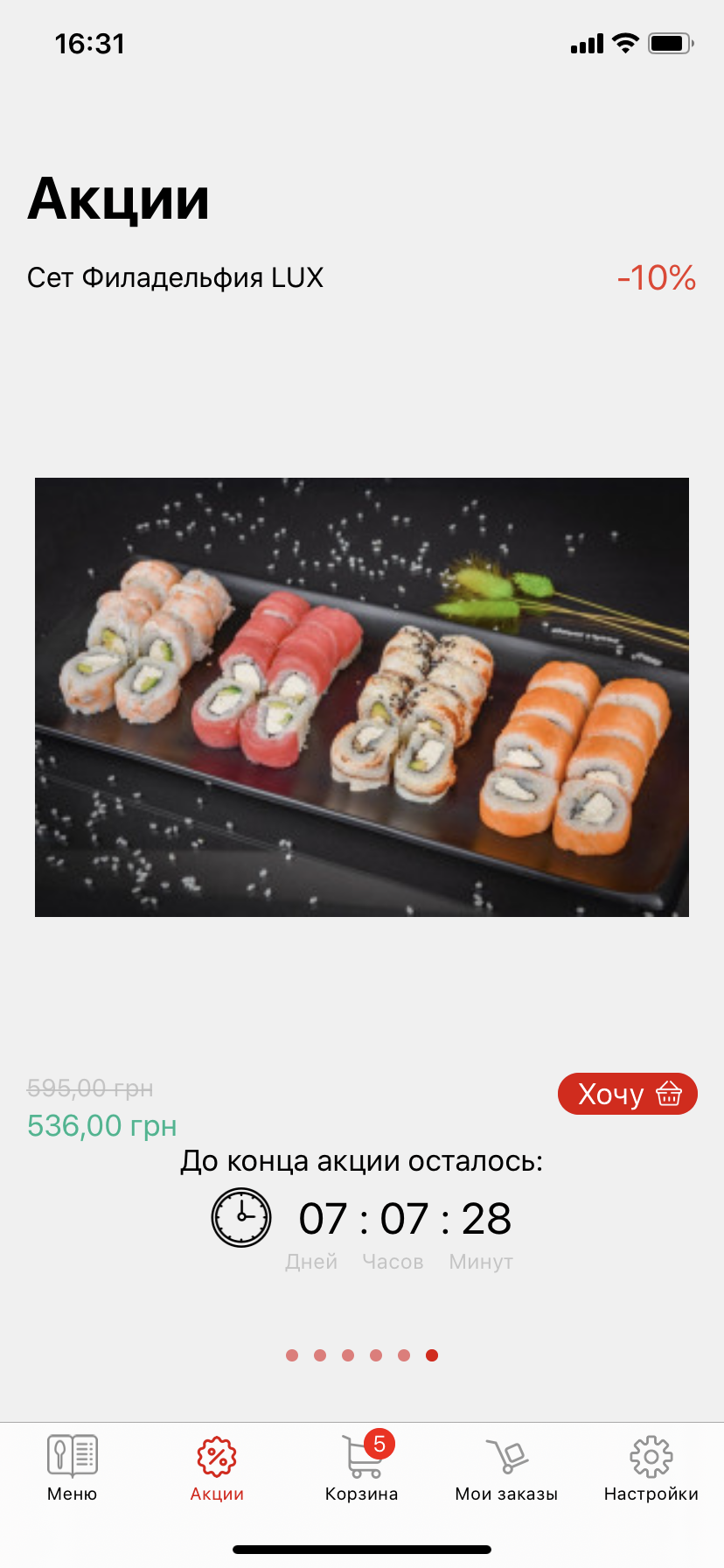
Task: Open the Сет Филадельфия LUX promo image
Action: click(x=362, y=697)
